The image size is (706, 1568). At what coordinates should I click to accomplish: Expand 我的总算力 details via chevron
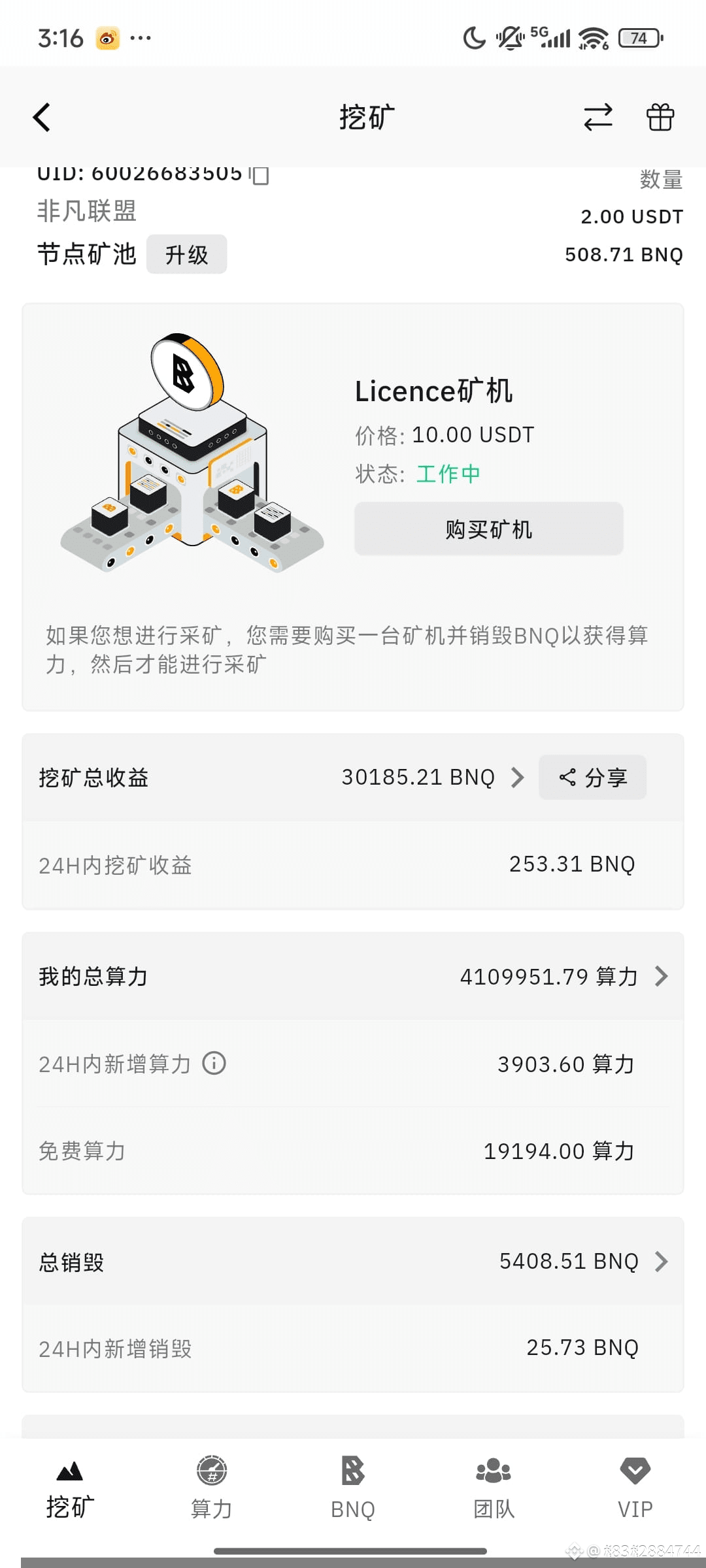[662, 977]
